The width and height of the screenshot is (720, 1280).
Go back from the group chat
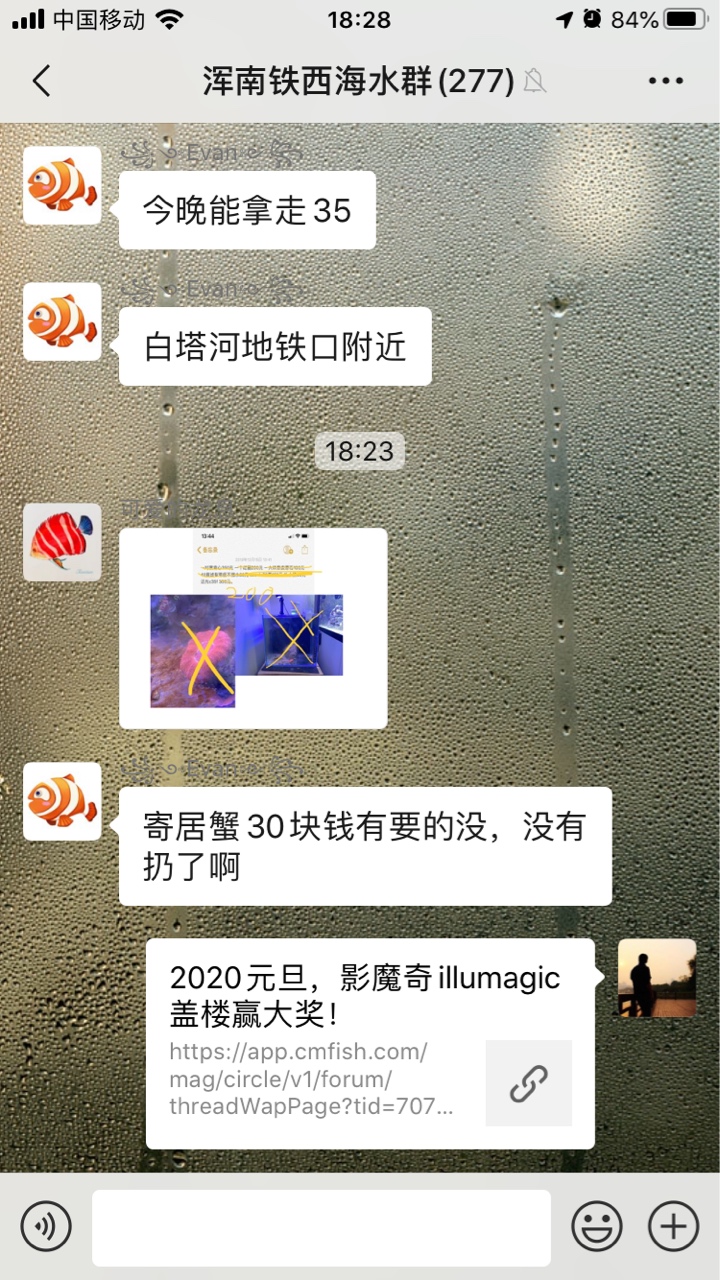pyautogui.click(x=41, y=81)
